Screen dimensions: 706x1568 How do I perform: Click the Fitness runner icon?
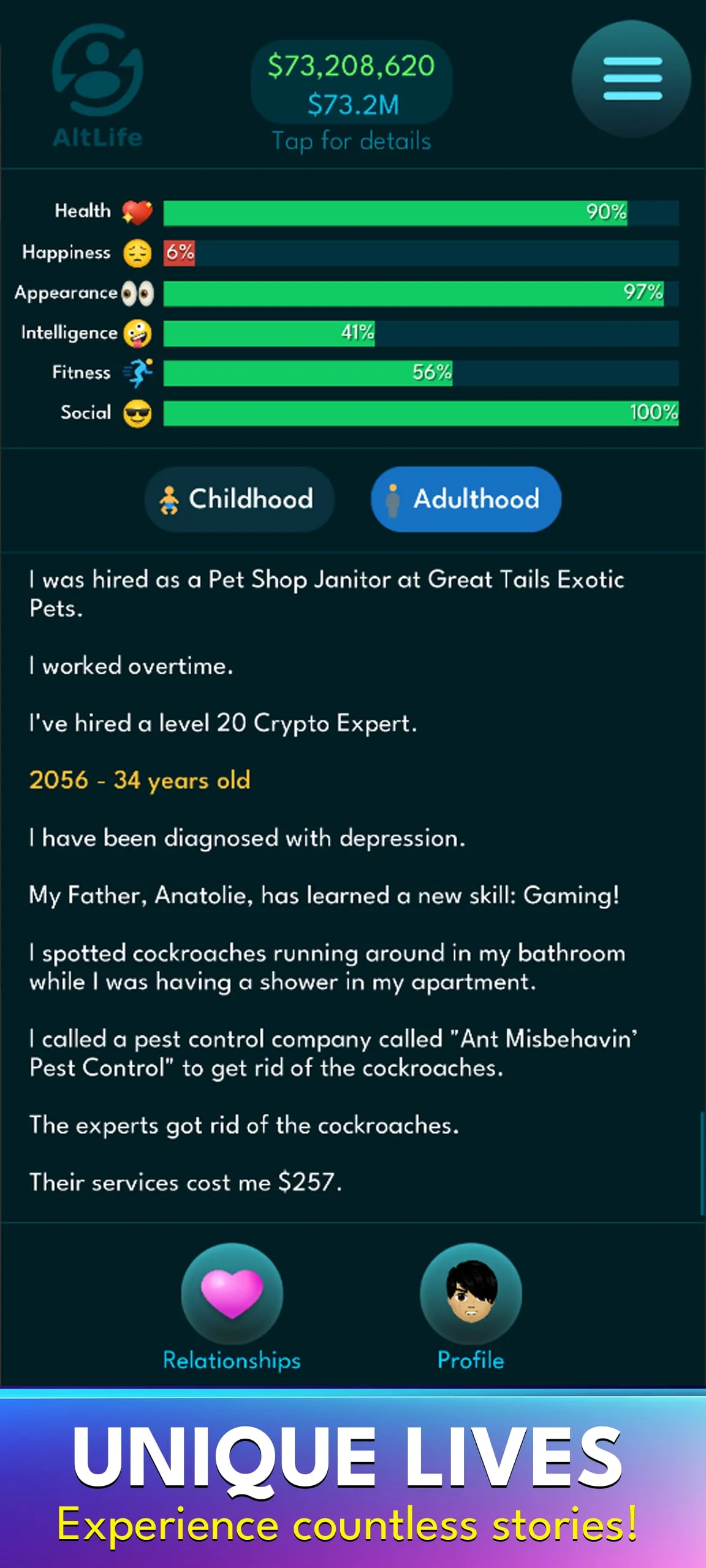(x=136, y=372)
